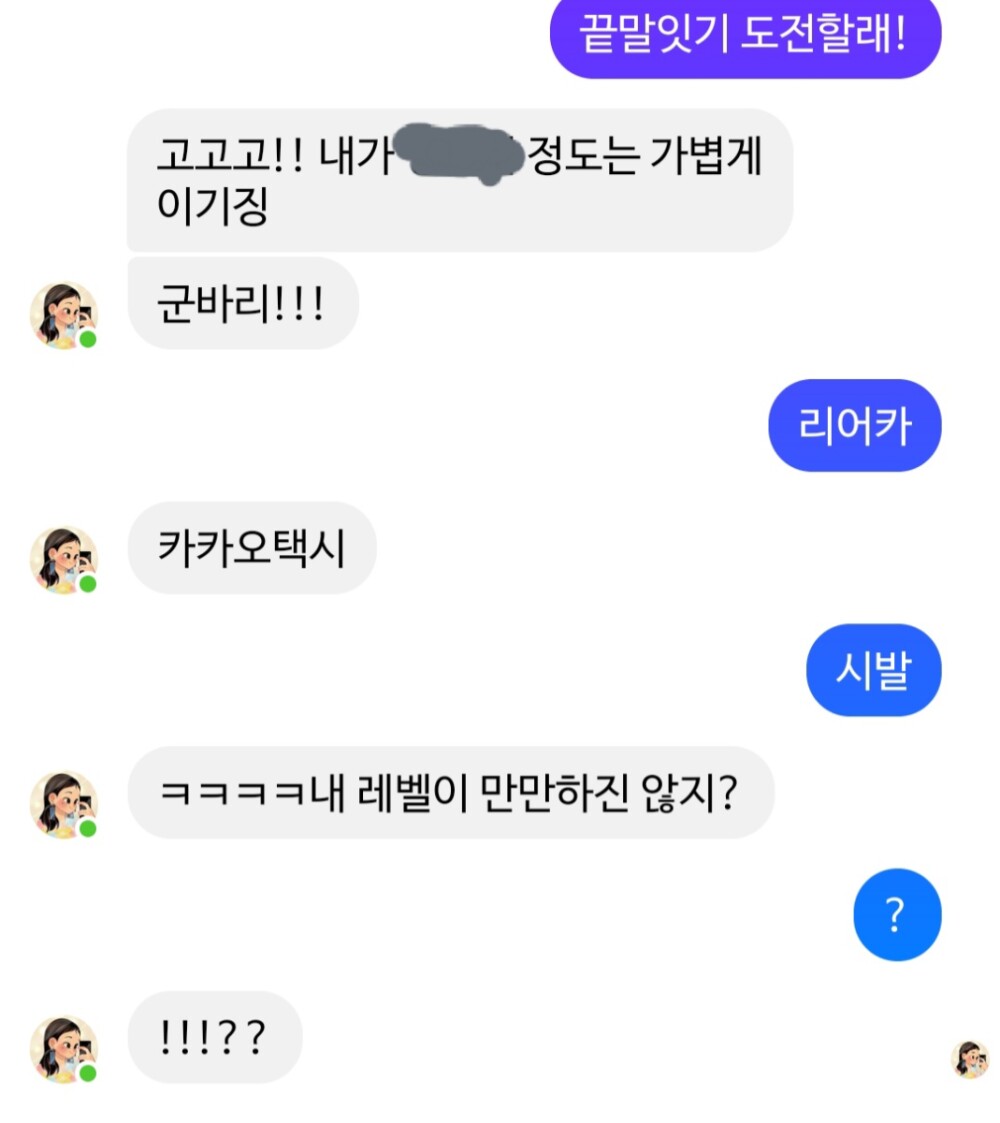
Task: Tap the profile picture next to 카카오택시
Action: pyautogui.click(x=63, y=560)
